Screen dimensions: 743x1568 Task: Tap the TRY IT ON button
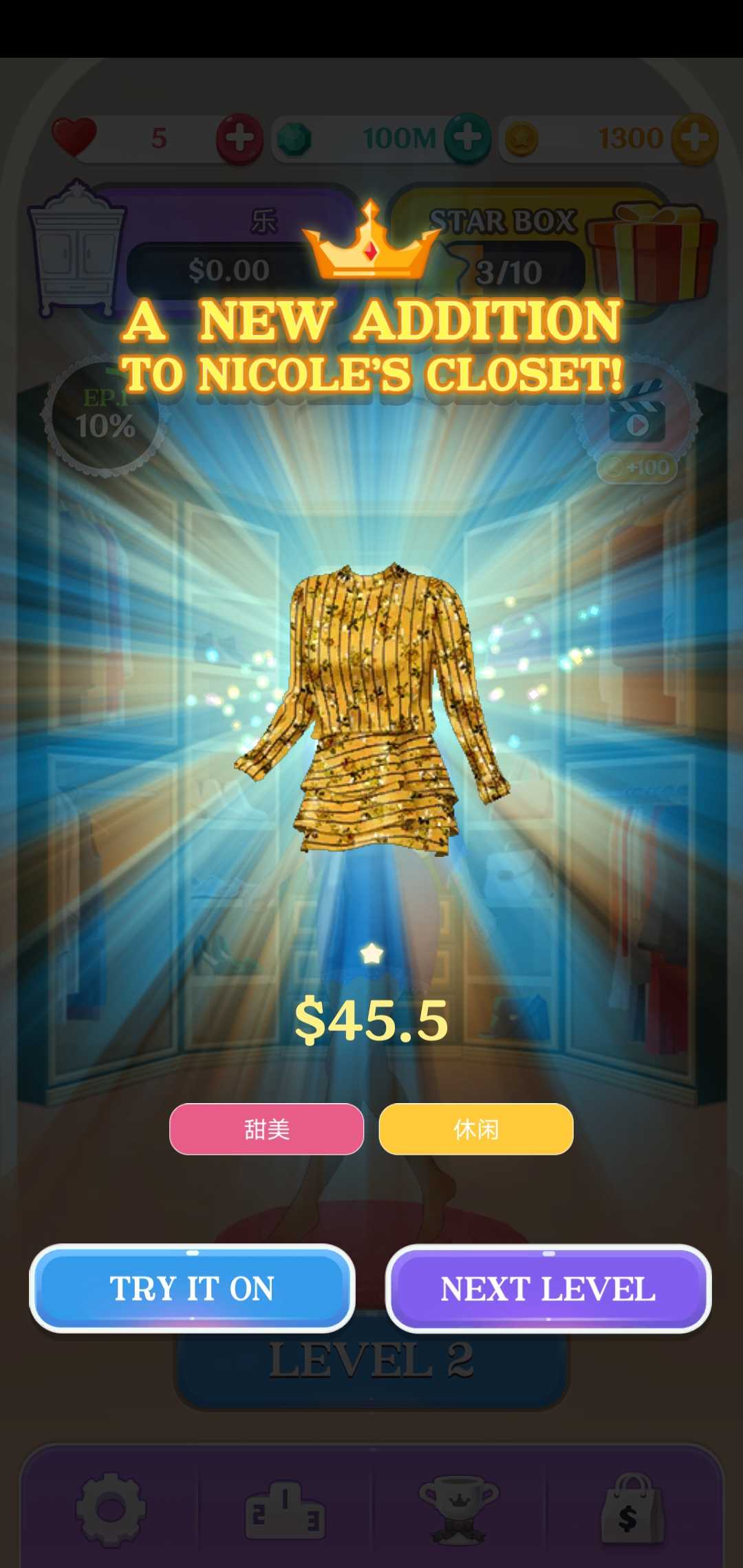pos(192,1288)
